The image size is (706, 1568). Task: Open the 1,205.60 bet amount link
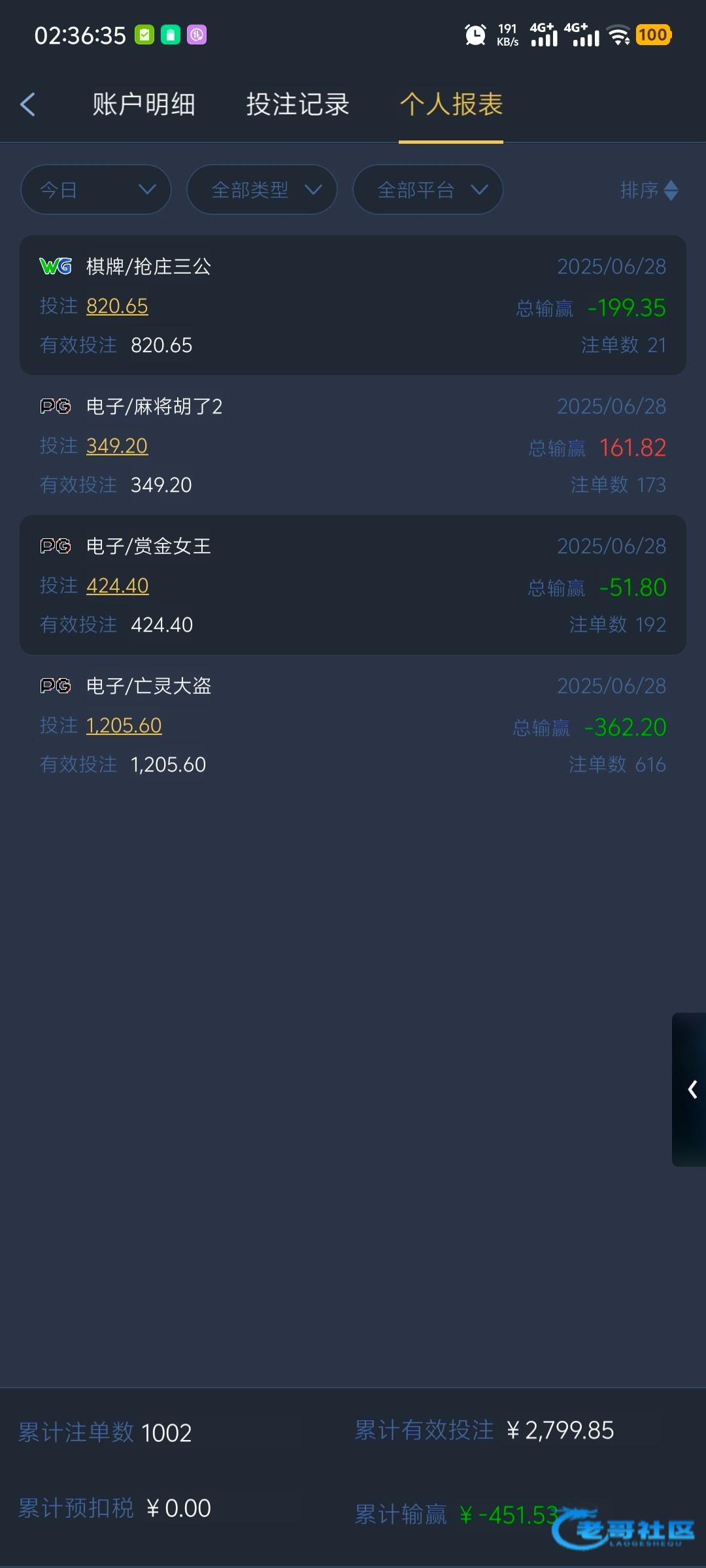pyautogui.click(x=124, y=725)
